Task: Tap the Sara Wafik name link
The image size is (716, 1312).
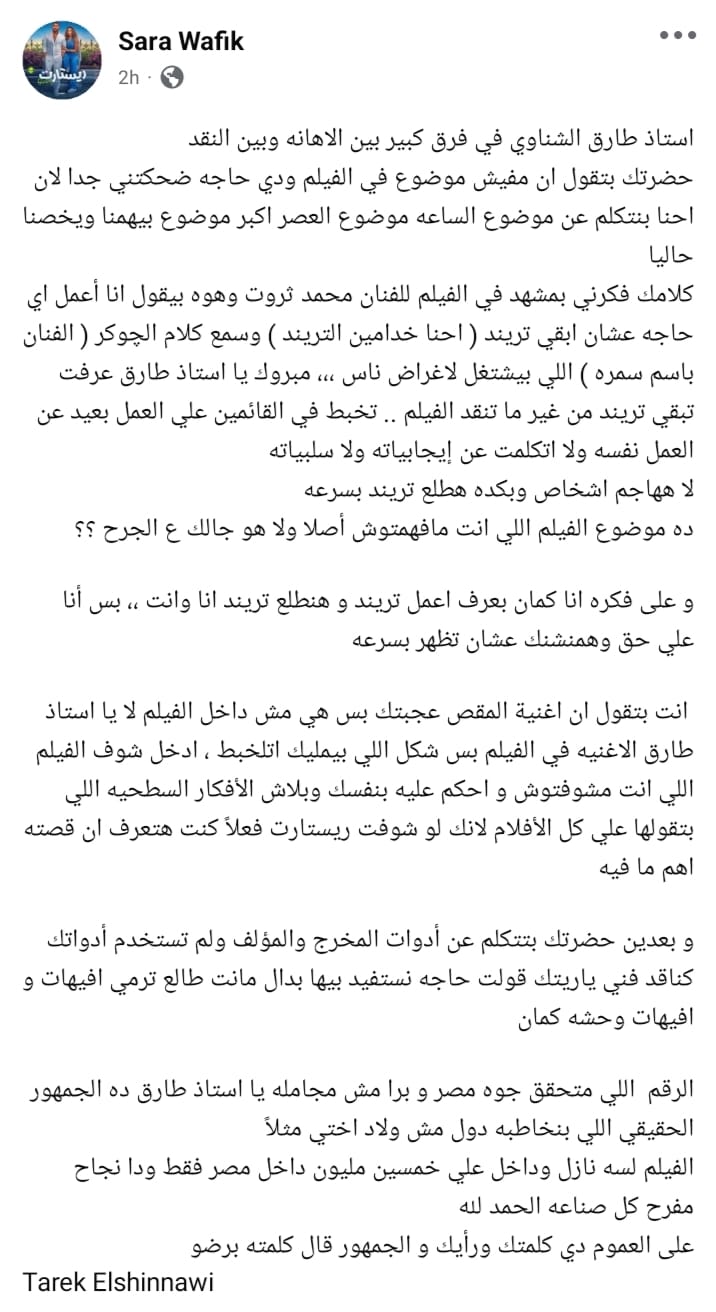Action: tap(181, 41)
